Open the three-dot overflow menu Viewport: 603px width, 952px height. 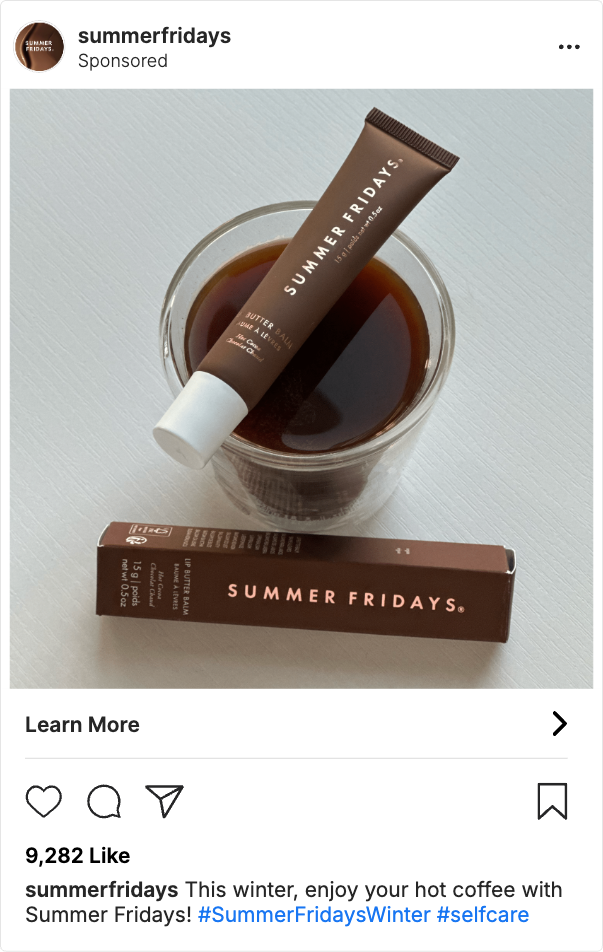[569, 47]
